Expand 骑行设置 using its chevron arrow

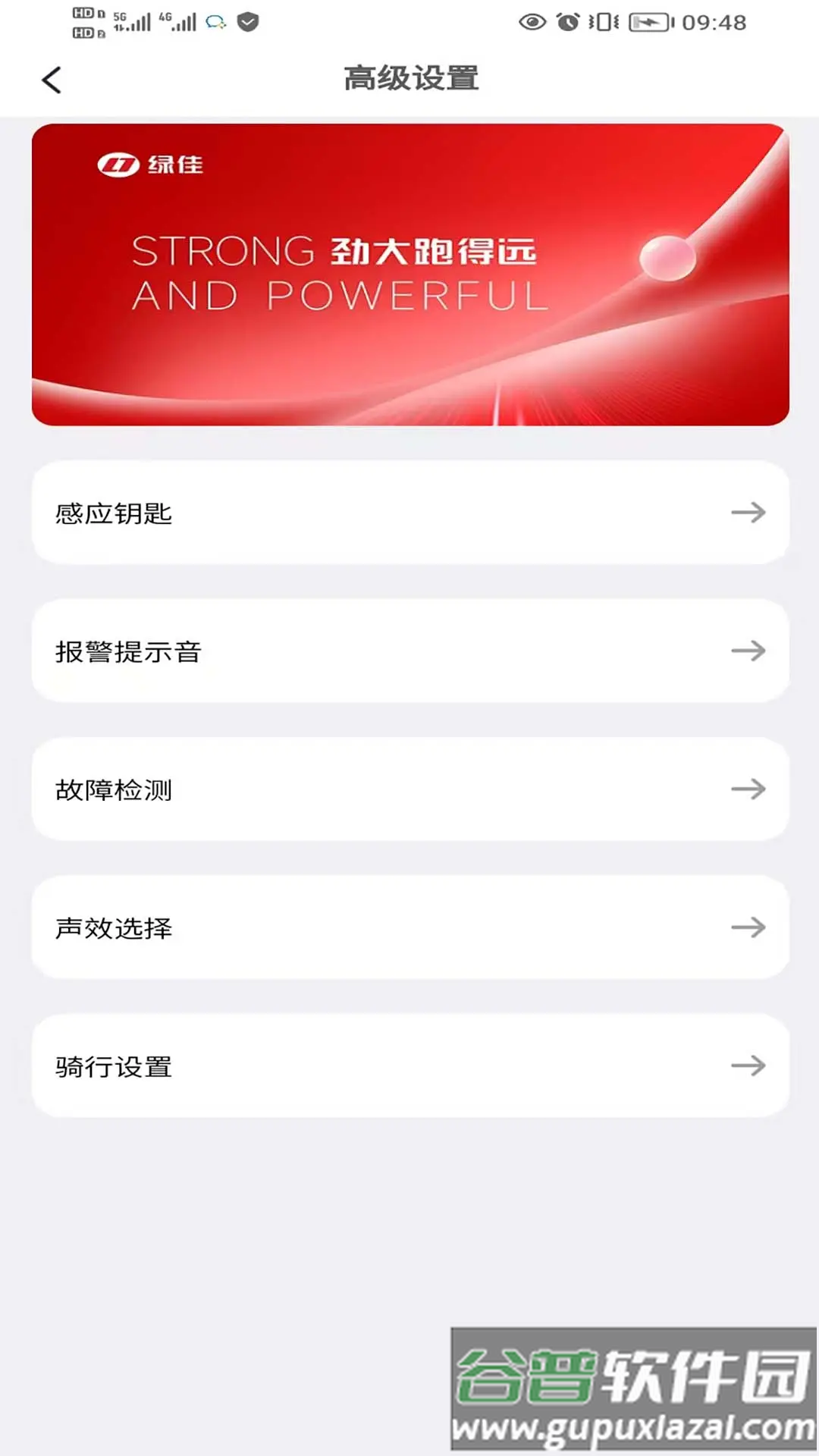coord(750,1067)
